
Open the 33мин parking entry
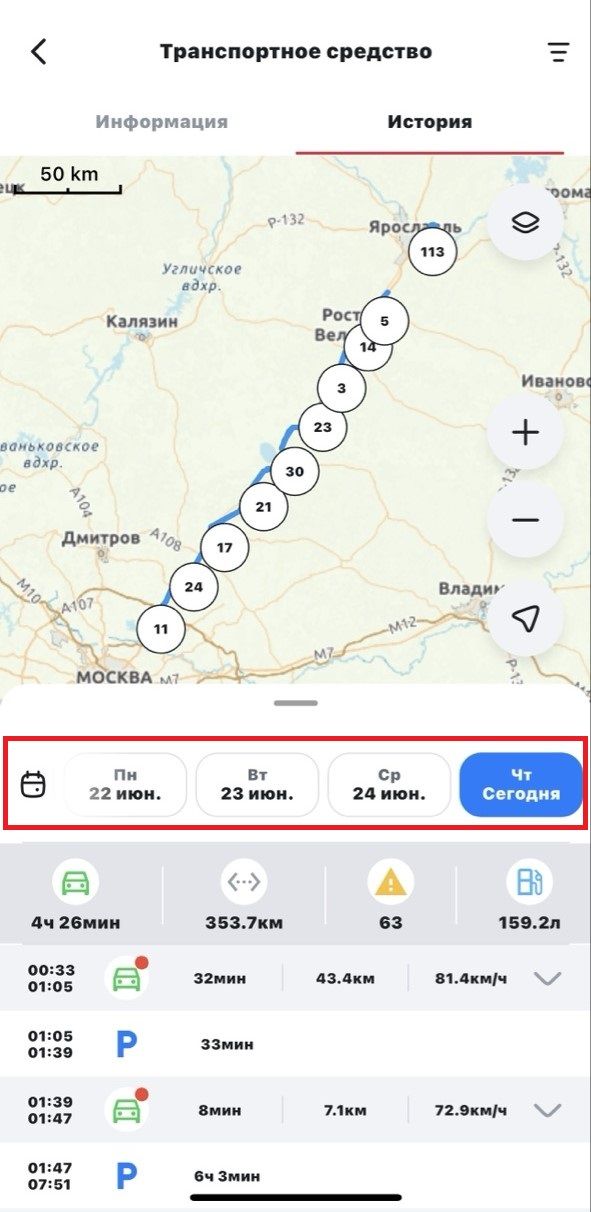coord(295,1044)
